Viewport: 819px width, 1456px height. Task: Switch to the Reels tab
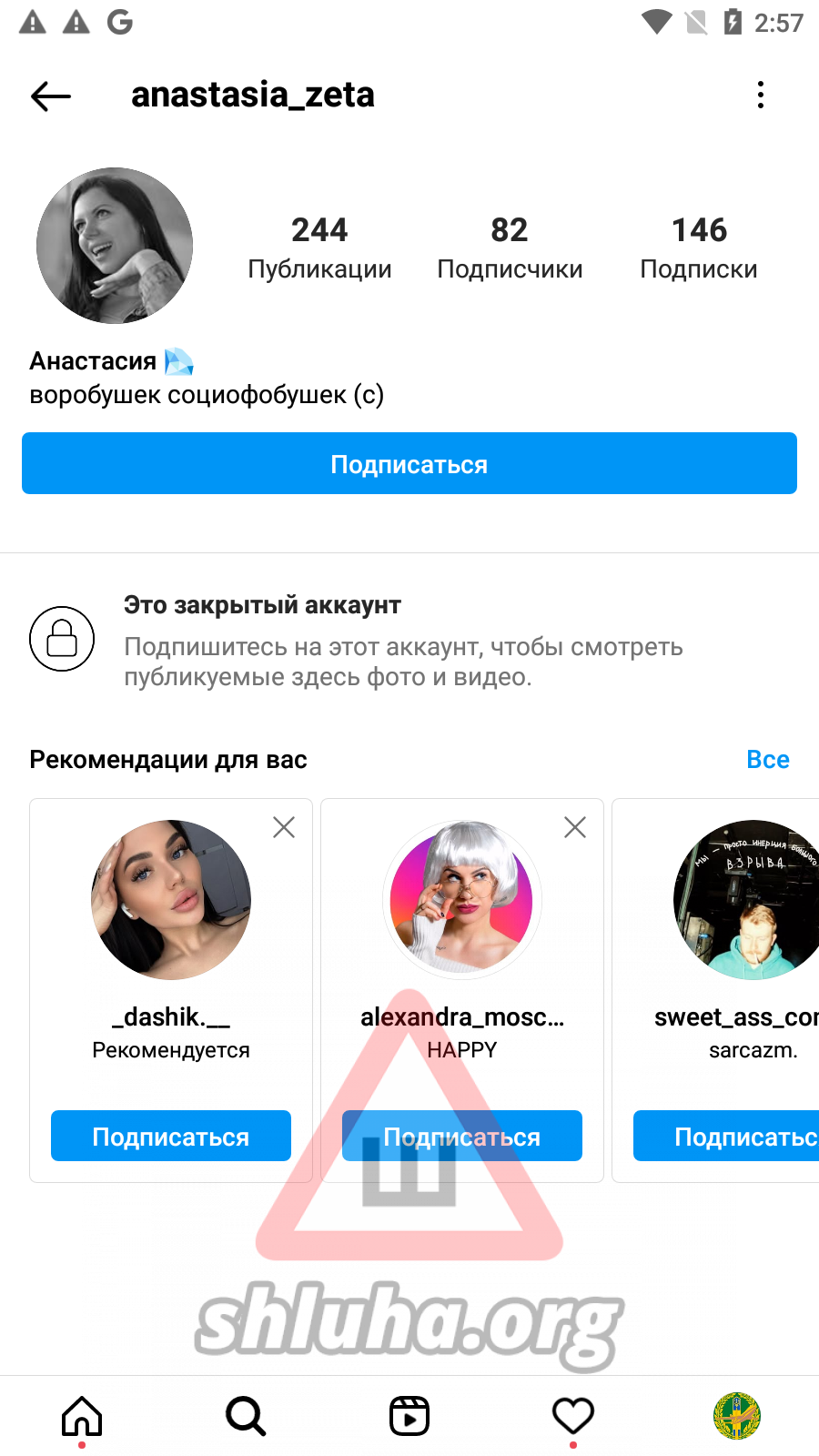pyautogui.click(x=409, y=1416)
